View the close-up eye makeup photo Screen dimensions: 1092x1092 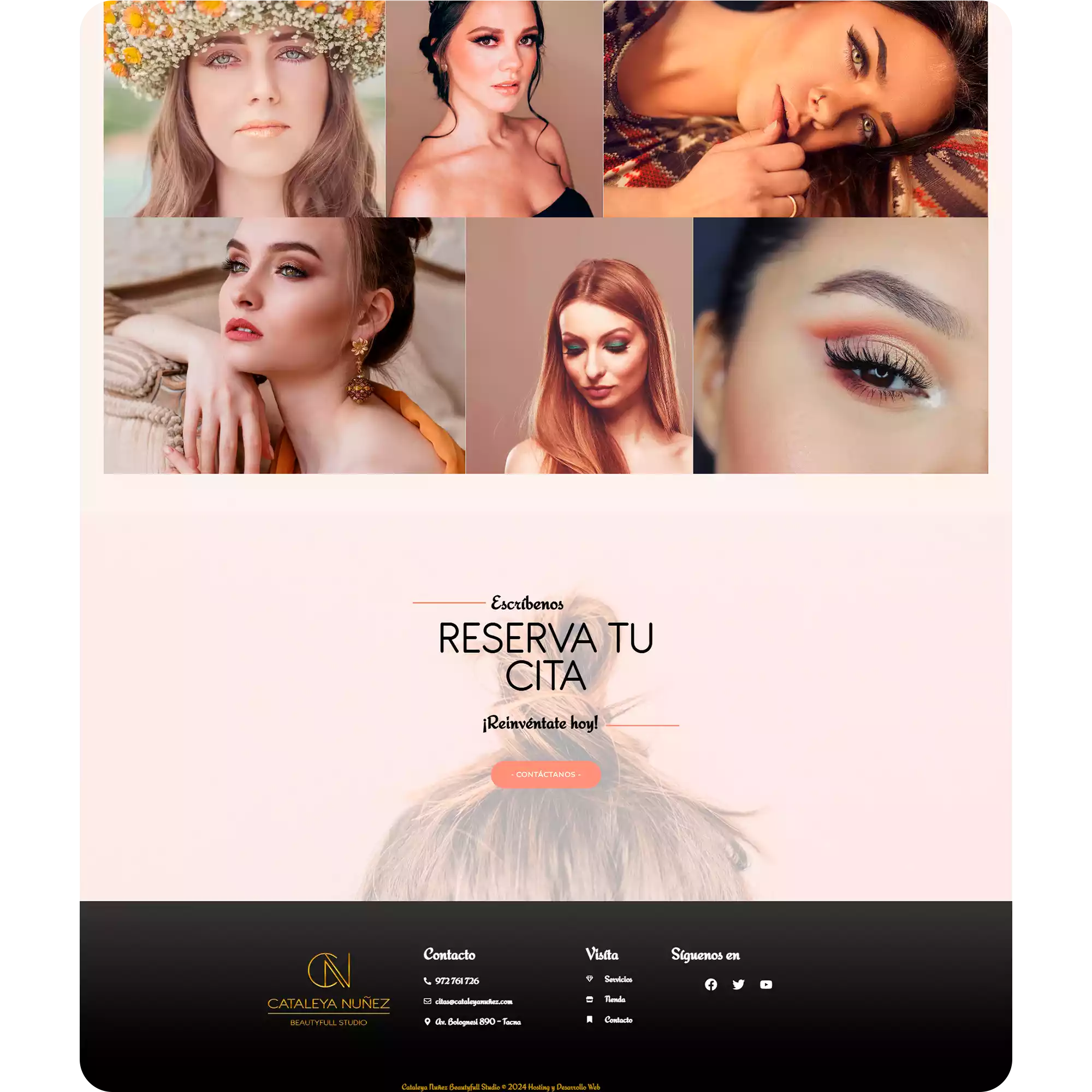point(840,346)
